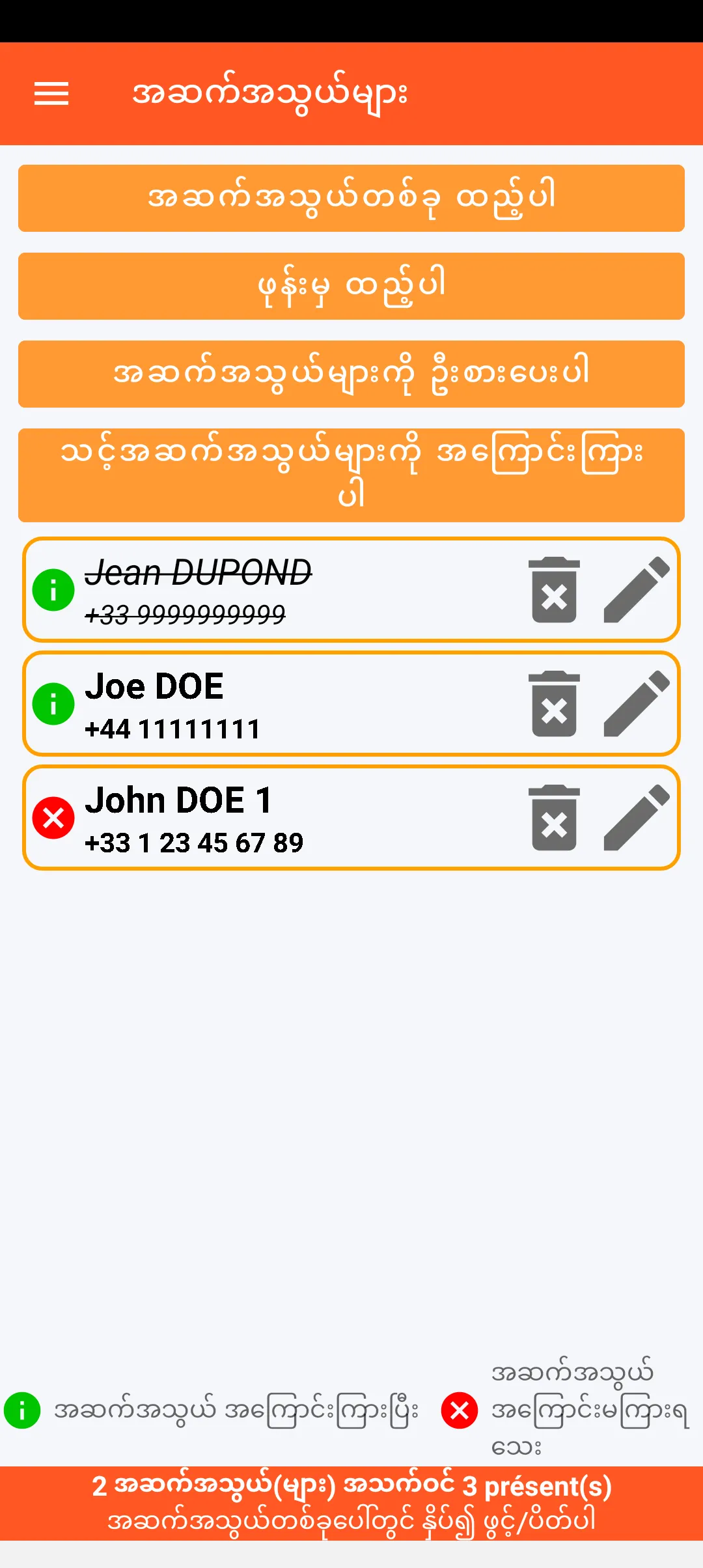
Task: Delete the John DOE 1 contact
Action: [554, 818]
